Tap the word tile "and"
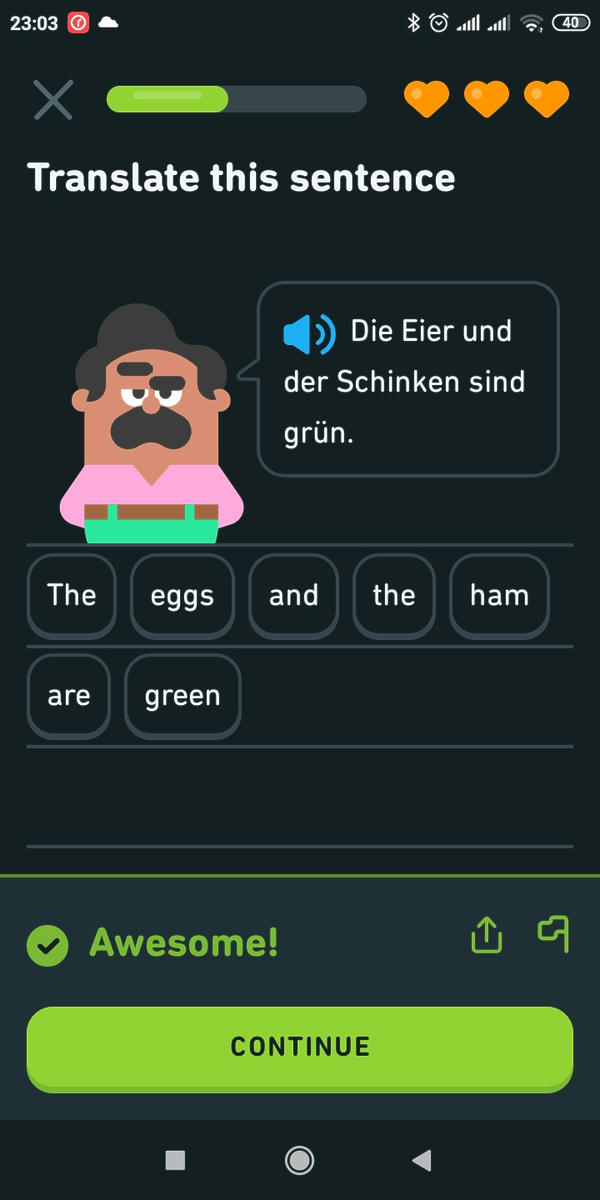 pos(294,596)
